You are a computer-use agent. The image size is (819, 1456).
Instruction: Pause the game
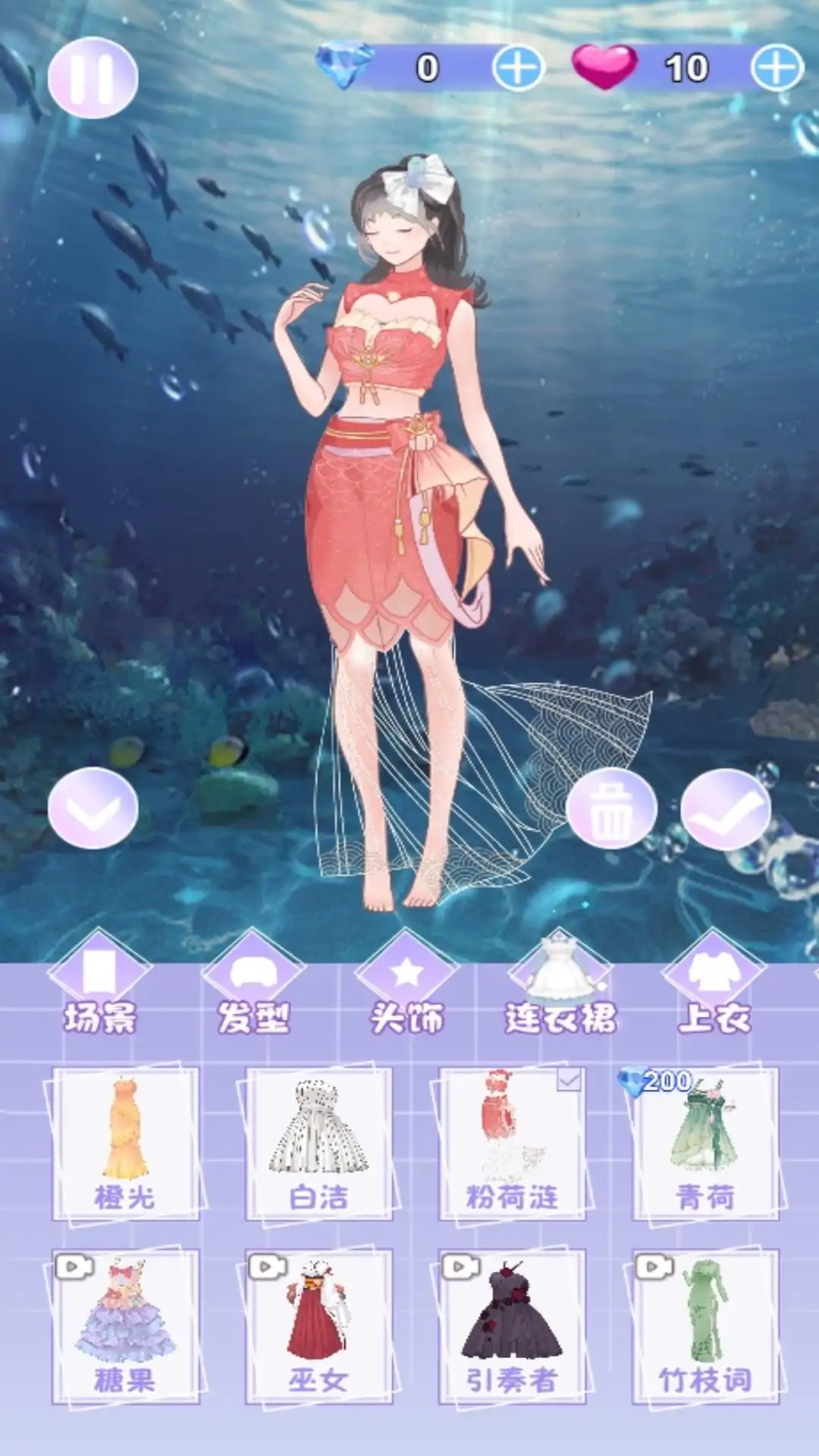tap(93, 77)
